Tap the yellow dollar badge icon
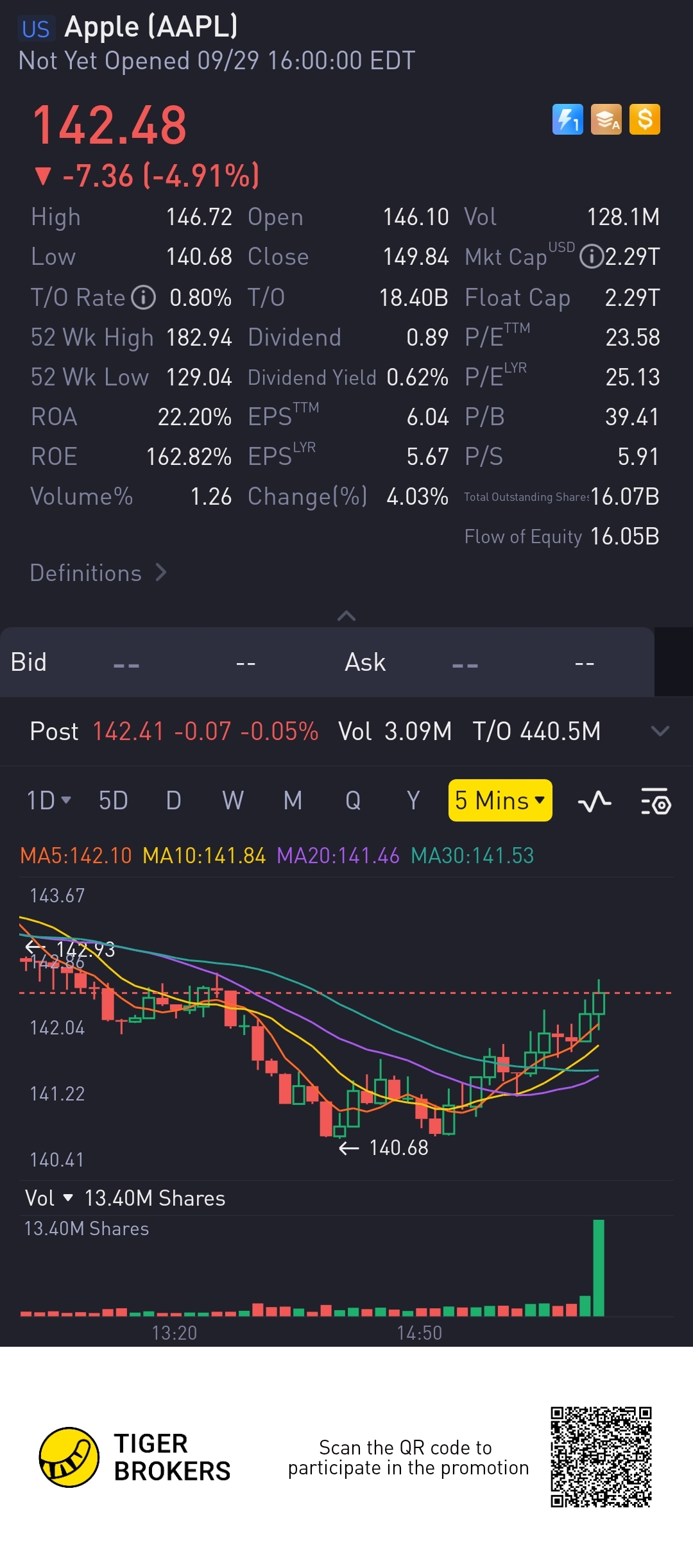 pos(644,119)
